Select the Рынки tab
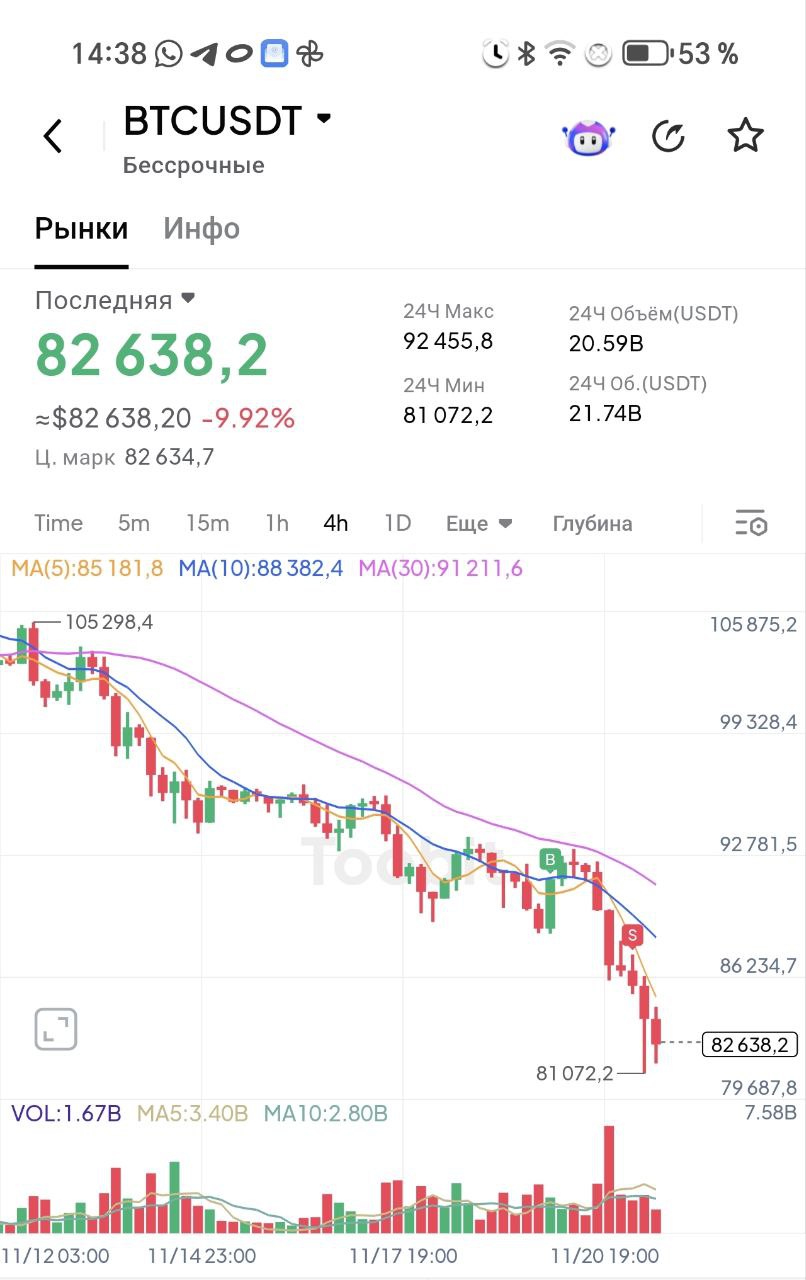806x1280 pixels. (81, 229)
